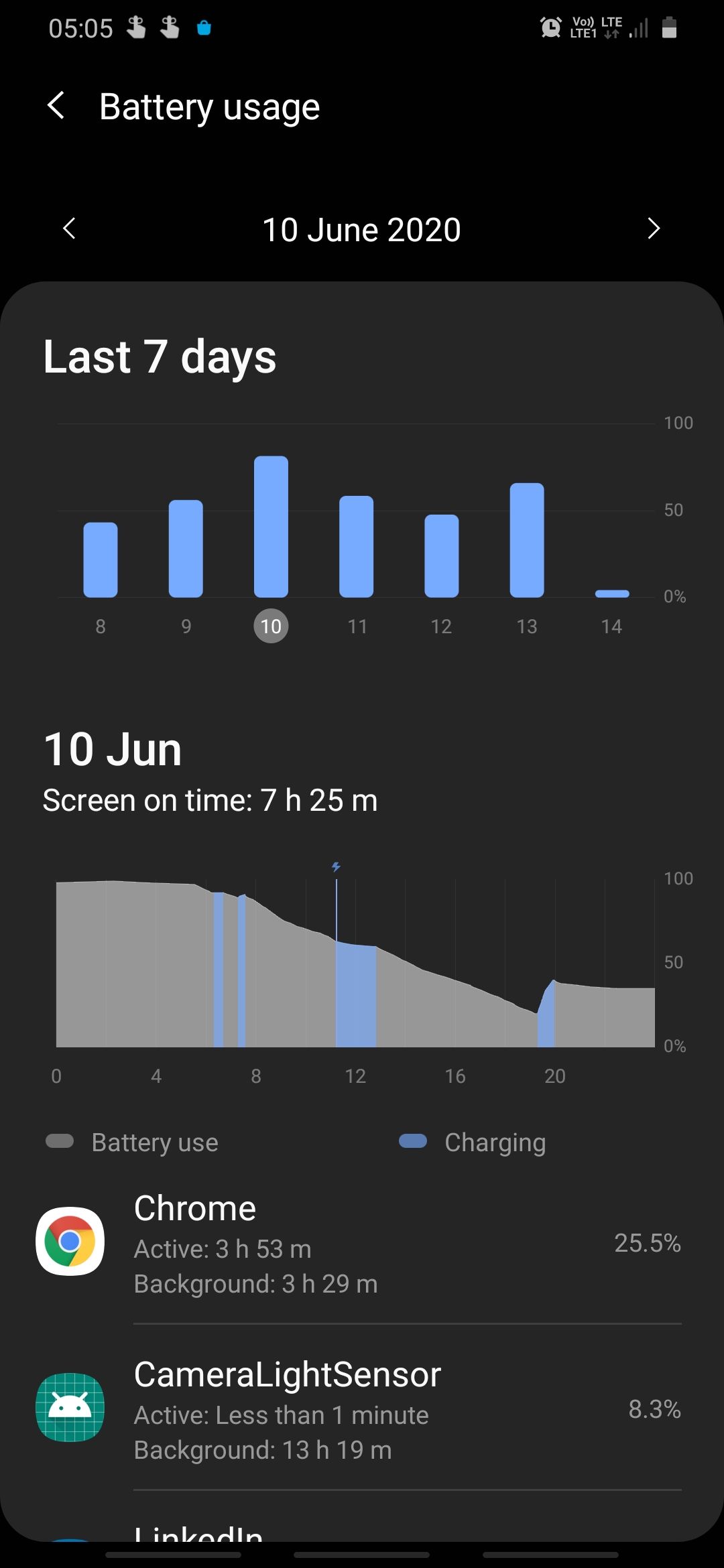Image resolution: width=724 pixels, height=1568 pixels.
Task: Advance to next day with right chevron
Action: (x=654, y=228)
